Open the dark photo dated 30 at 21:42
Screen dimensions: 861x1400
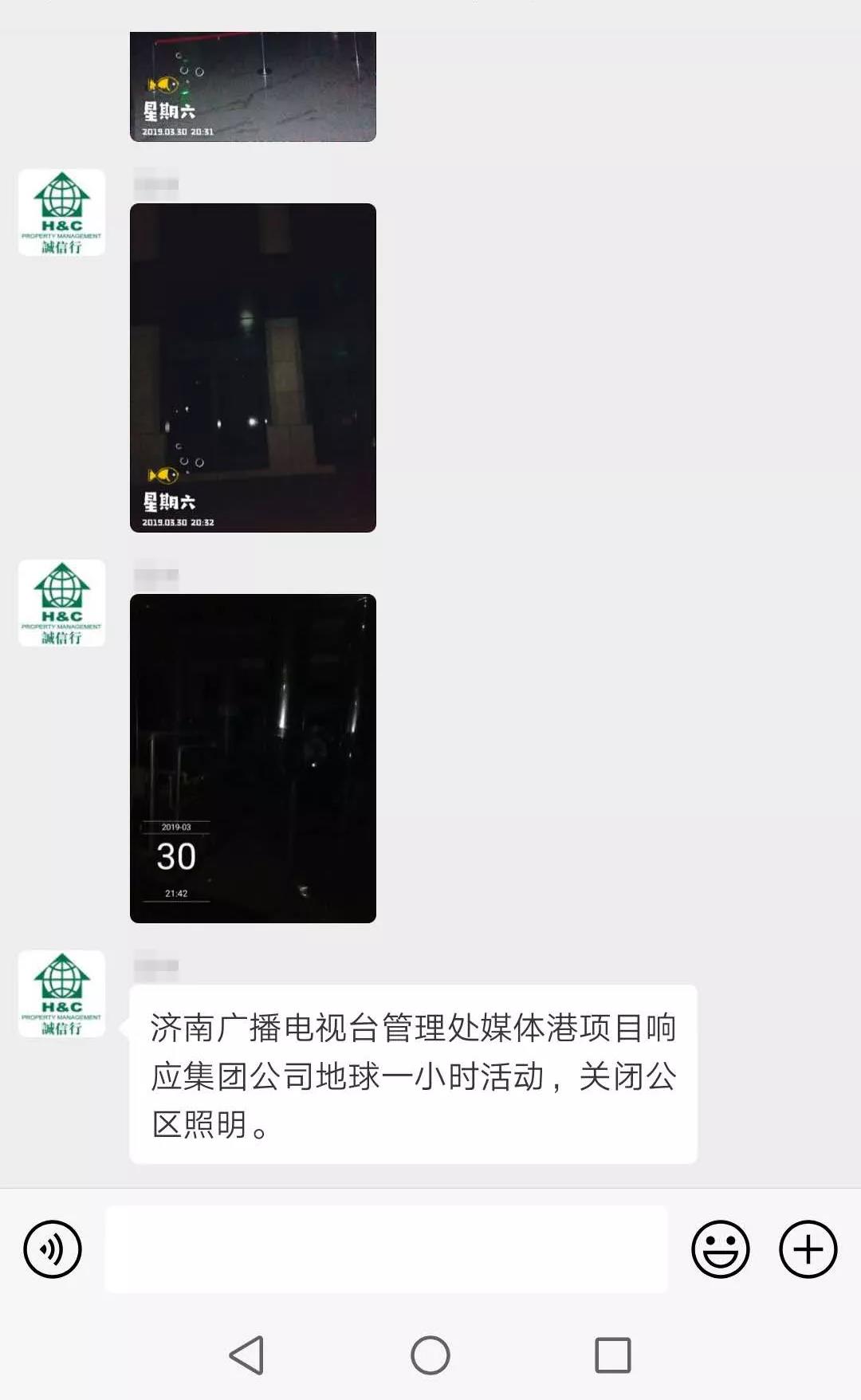point(253,758)
